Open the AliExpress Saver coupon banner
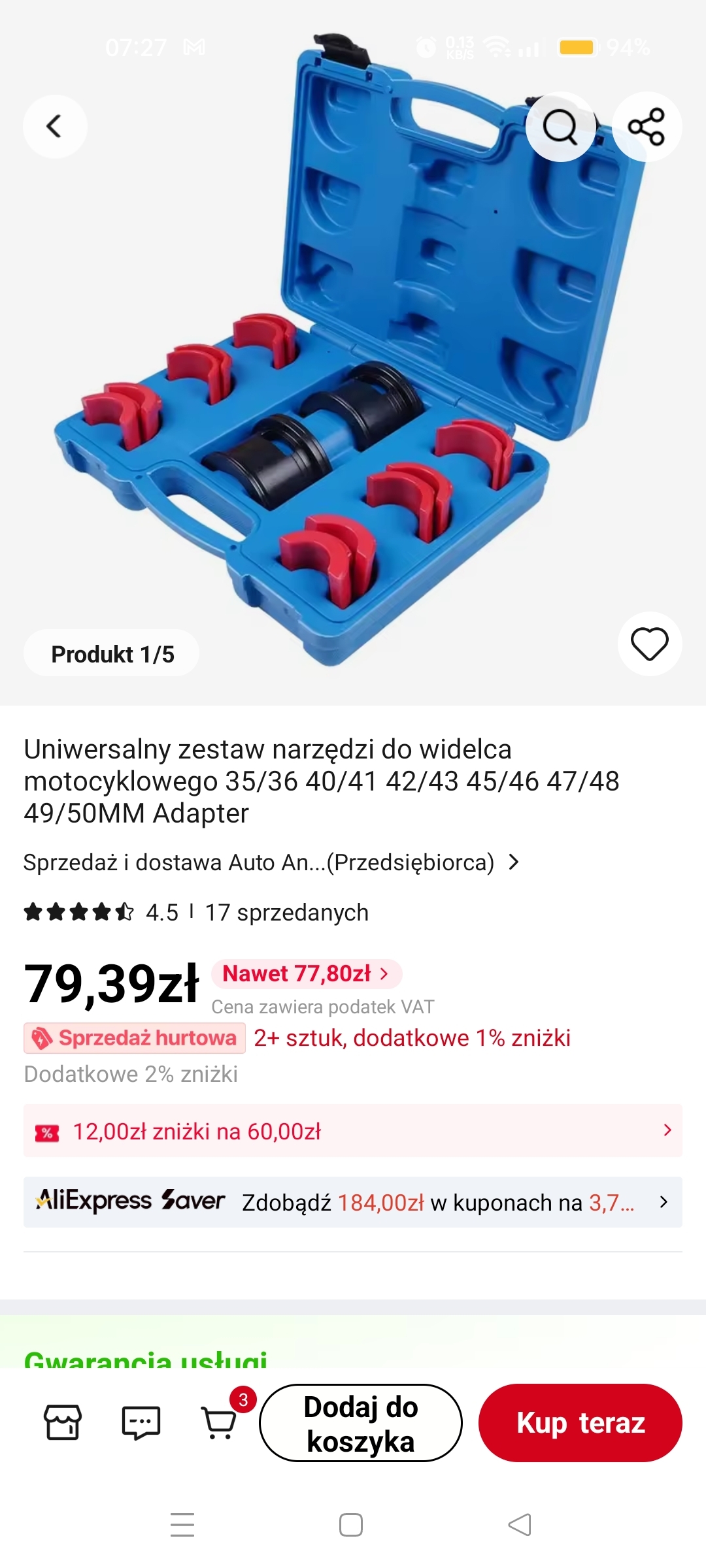 (x=353, y=1202)
